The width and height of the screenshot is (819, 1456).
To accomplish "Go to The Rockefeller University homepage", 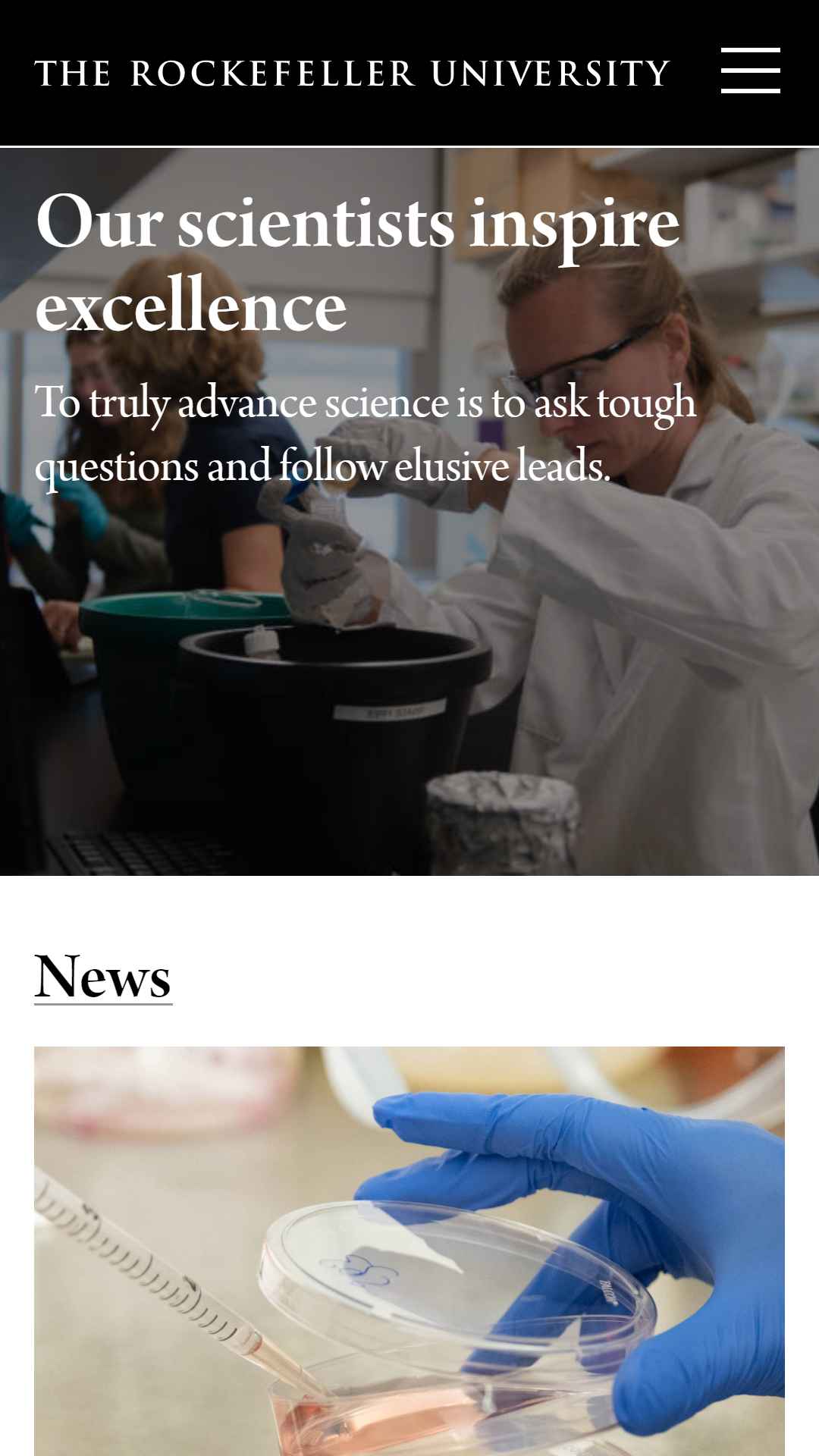I will 353,74.
